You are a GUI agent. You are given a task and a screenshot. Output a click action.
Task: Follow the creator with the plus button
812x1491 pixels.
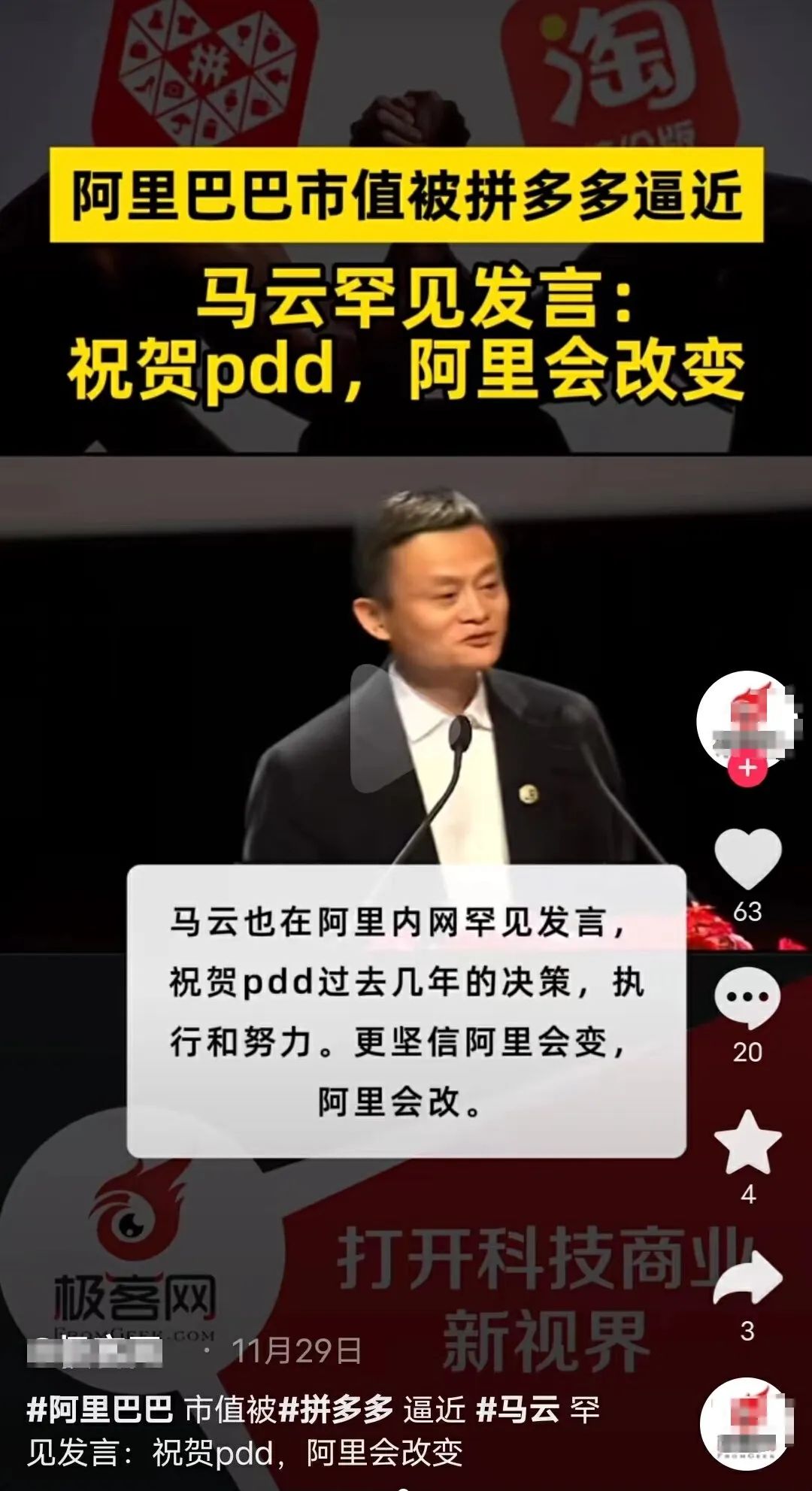(x=747, y=768)
